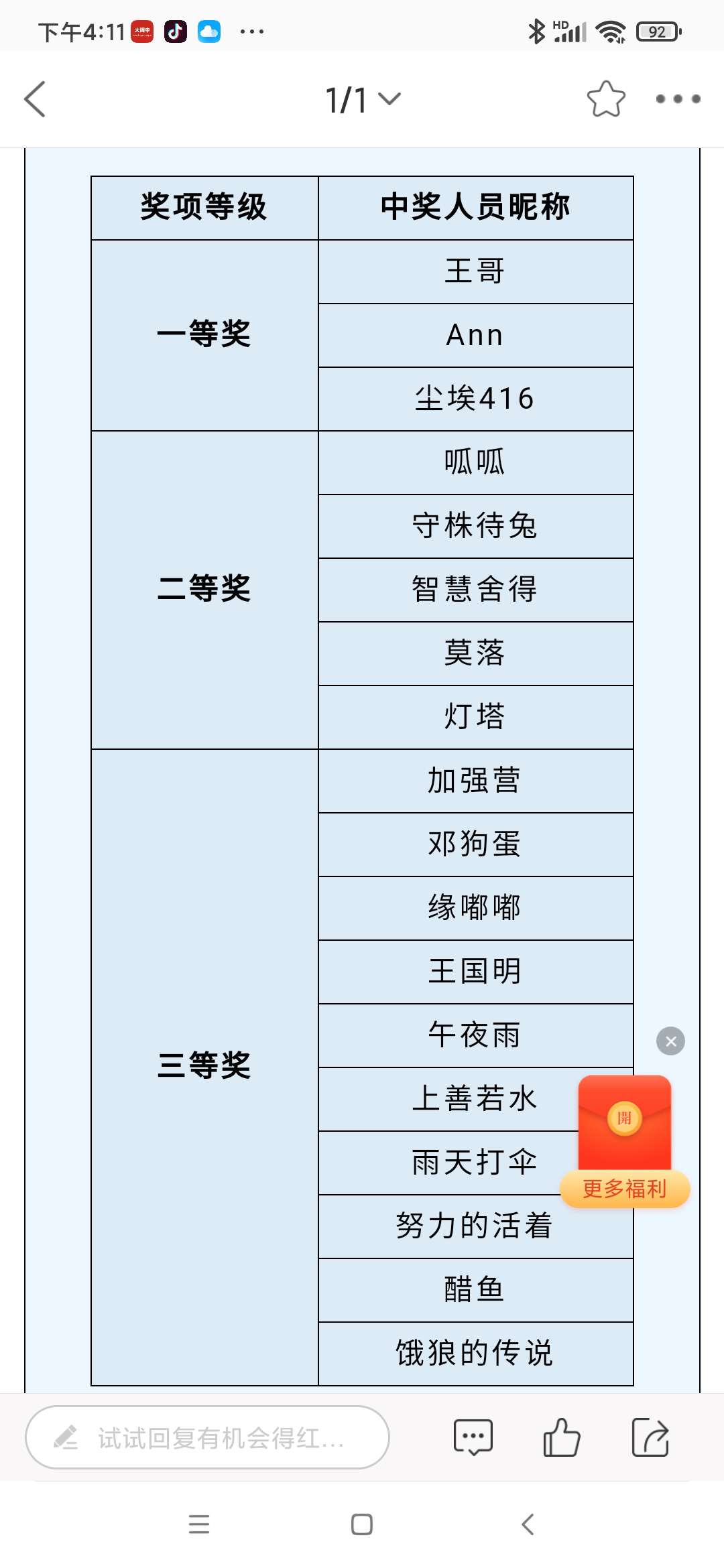Favorite this post with the star

[x=606, y=99]
